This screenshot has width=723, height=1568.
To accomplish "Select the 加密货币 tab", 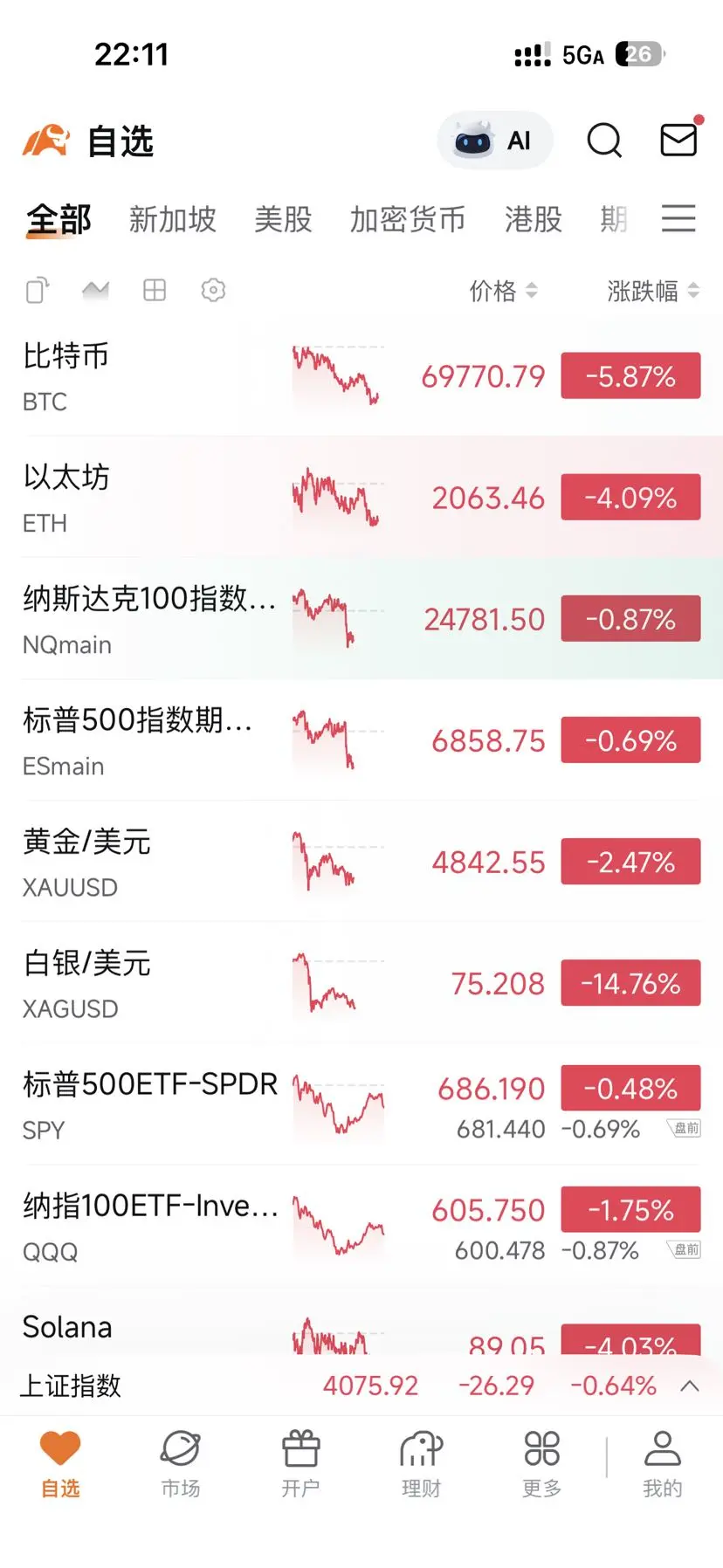I will 407,219.
